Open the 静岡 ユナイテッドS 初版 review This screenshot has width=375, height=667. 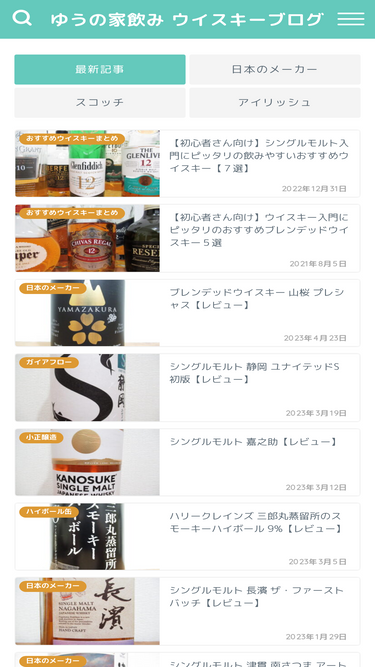(x=188, y=388)
